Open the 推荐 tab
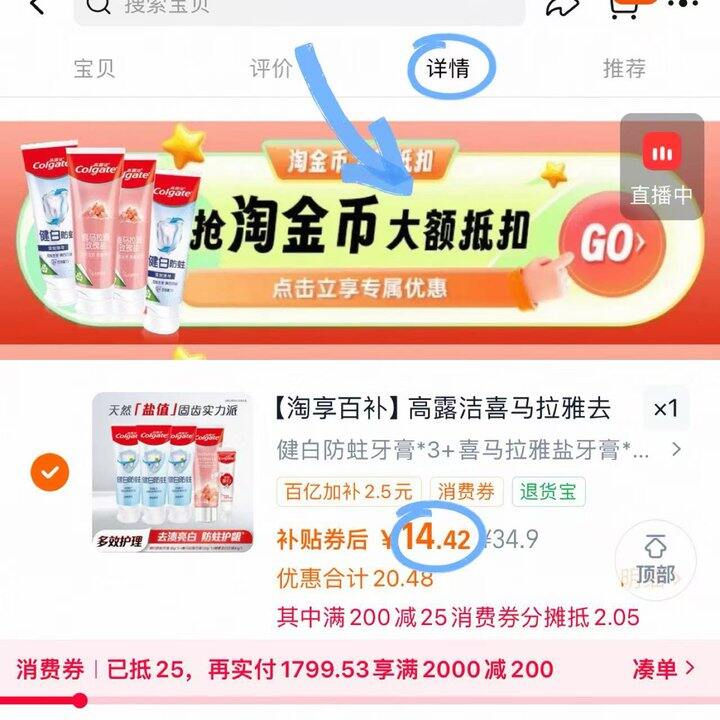720x720 pixels. click(x=624, y=68)
